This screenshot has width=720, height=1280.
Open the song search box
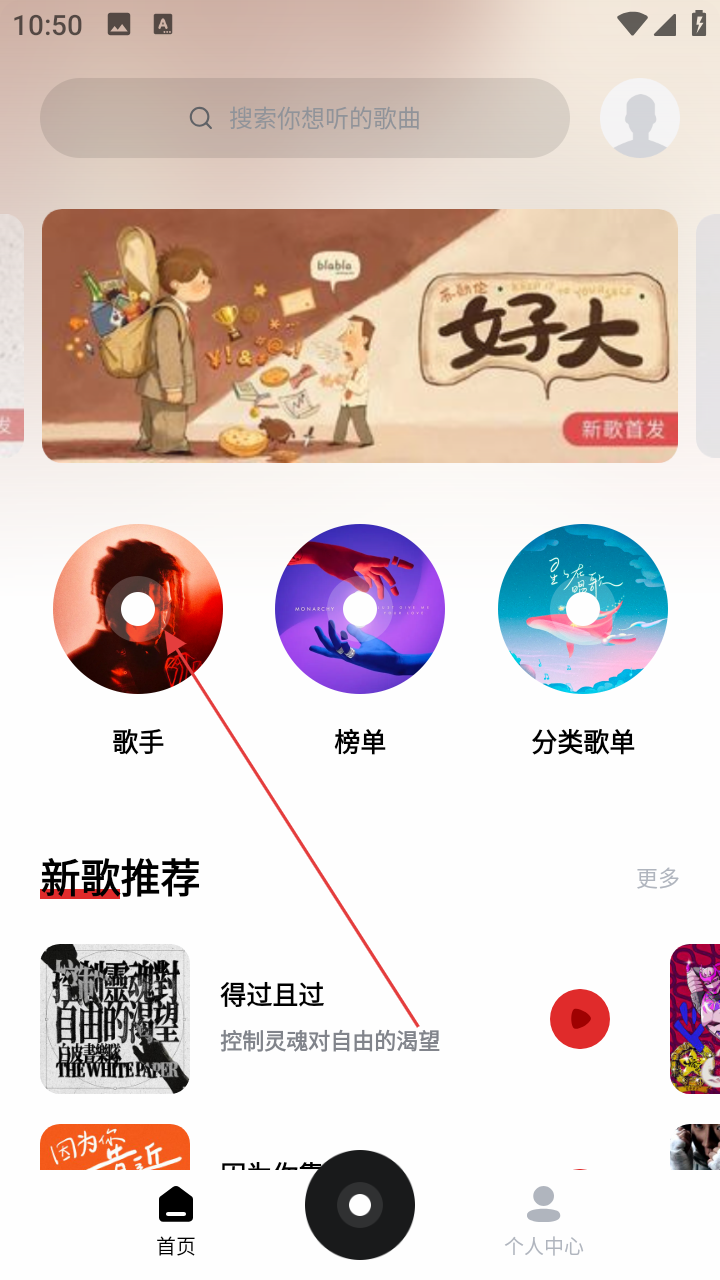[305, 118]
